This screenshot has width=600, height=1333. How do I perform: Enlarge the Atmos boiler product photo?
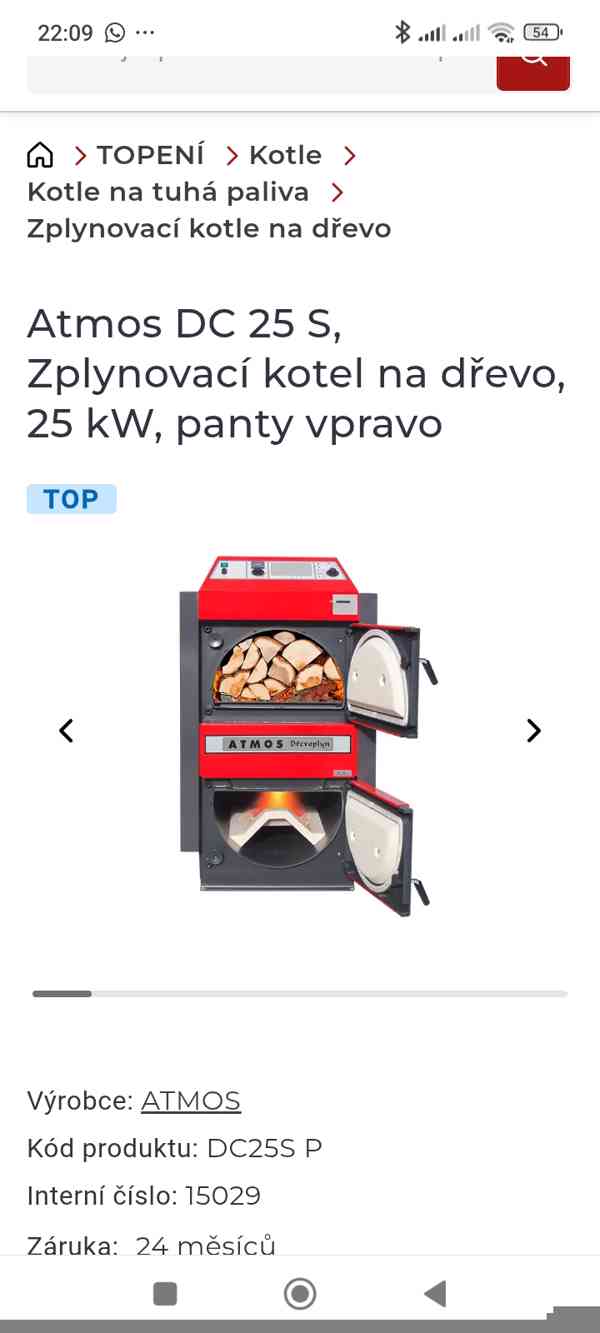coord(300,735)
